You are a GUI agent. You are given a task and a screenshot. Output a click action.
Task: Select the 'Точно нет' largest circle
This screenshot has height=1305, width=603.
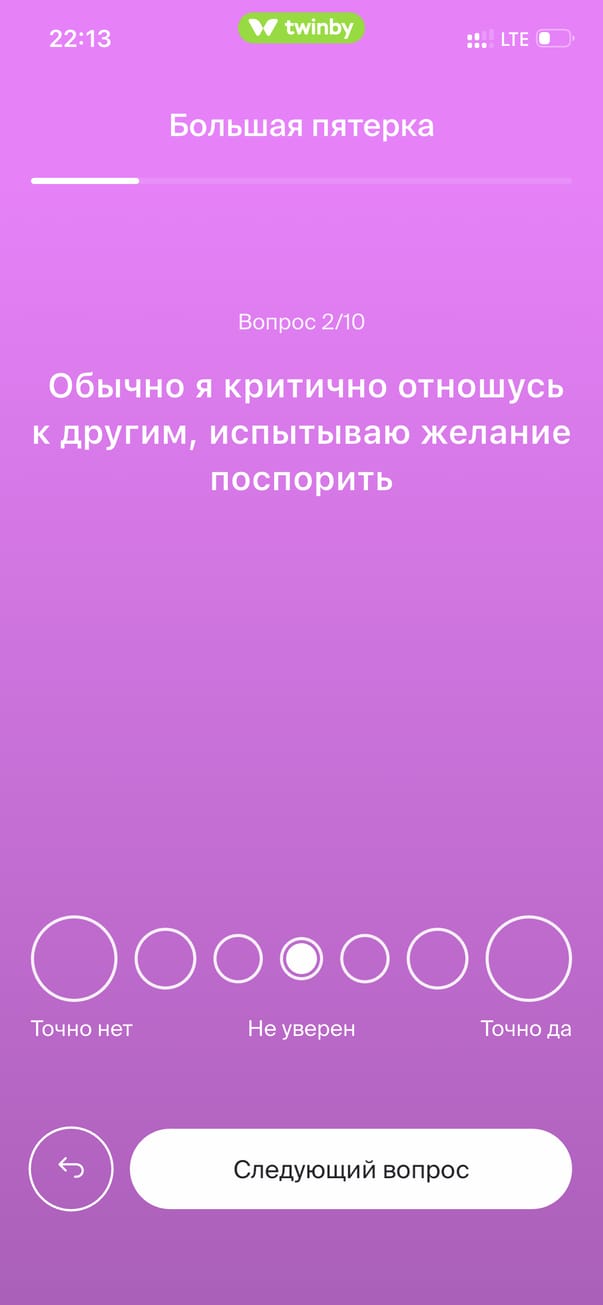click(x=74, y=958)
